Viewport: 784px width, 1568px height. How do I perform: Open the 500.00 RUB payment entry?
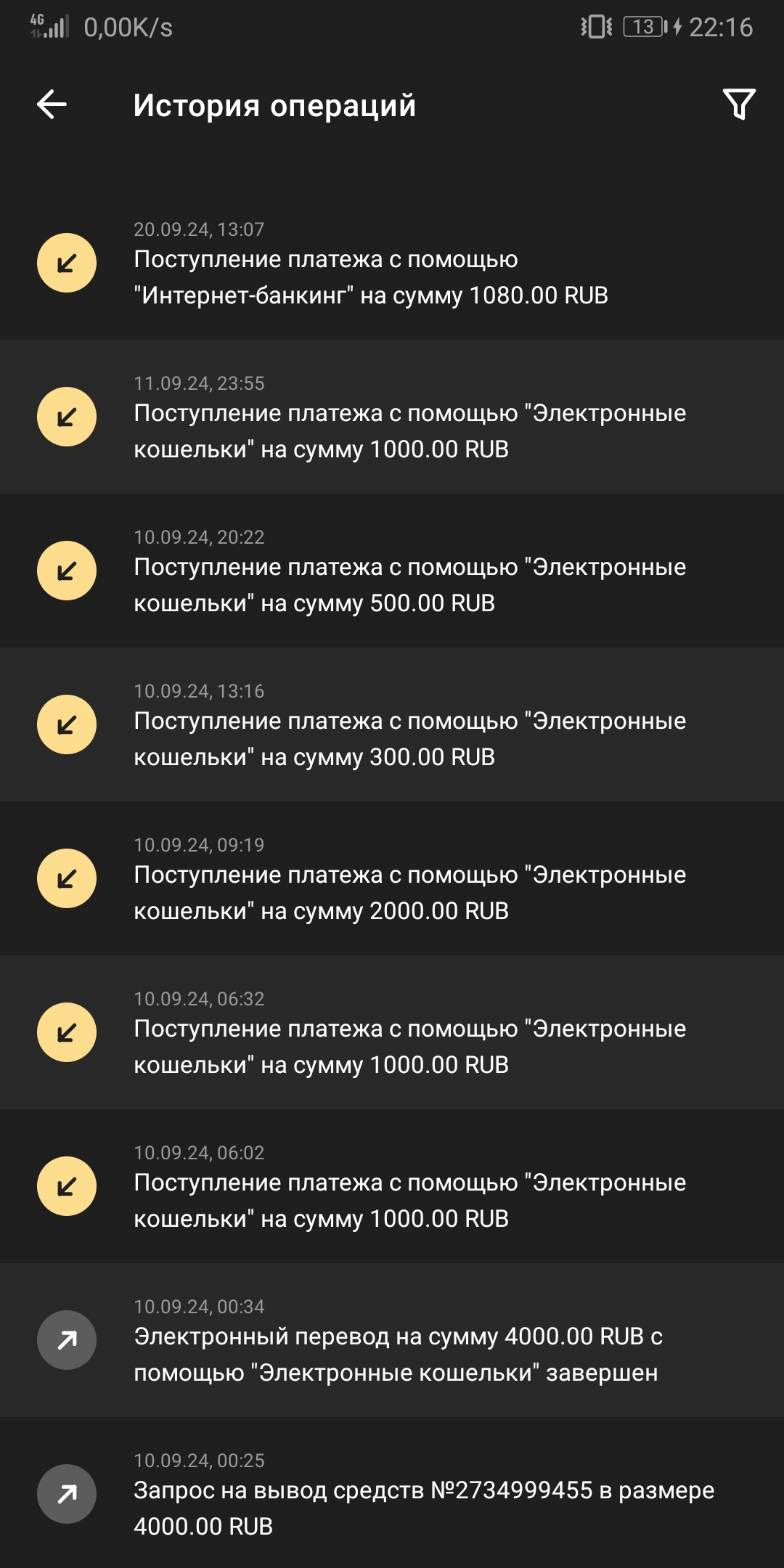click(392, 571)
